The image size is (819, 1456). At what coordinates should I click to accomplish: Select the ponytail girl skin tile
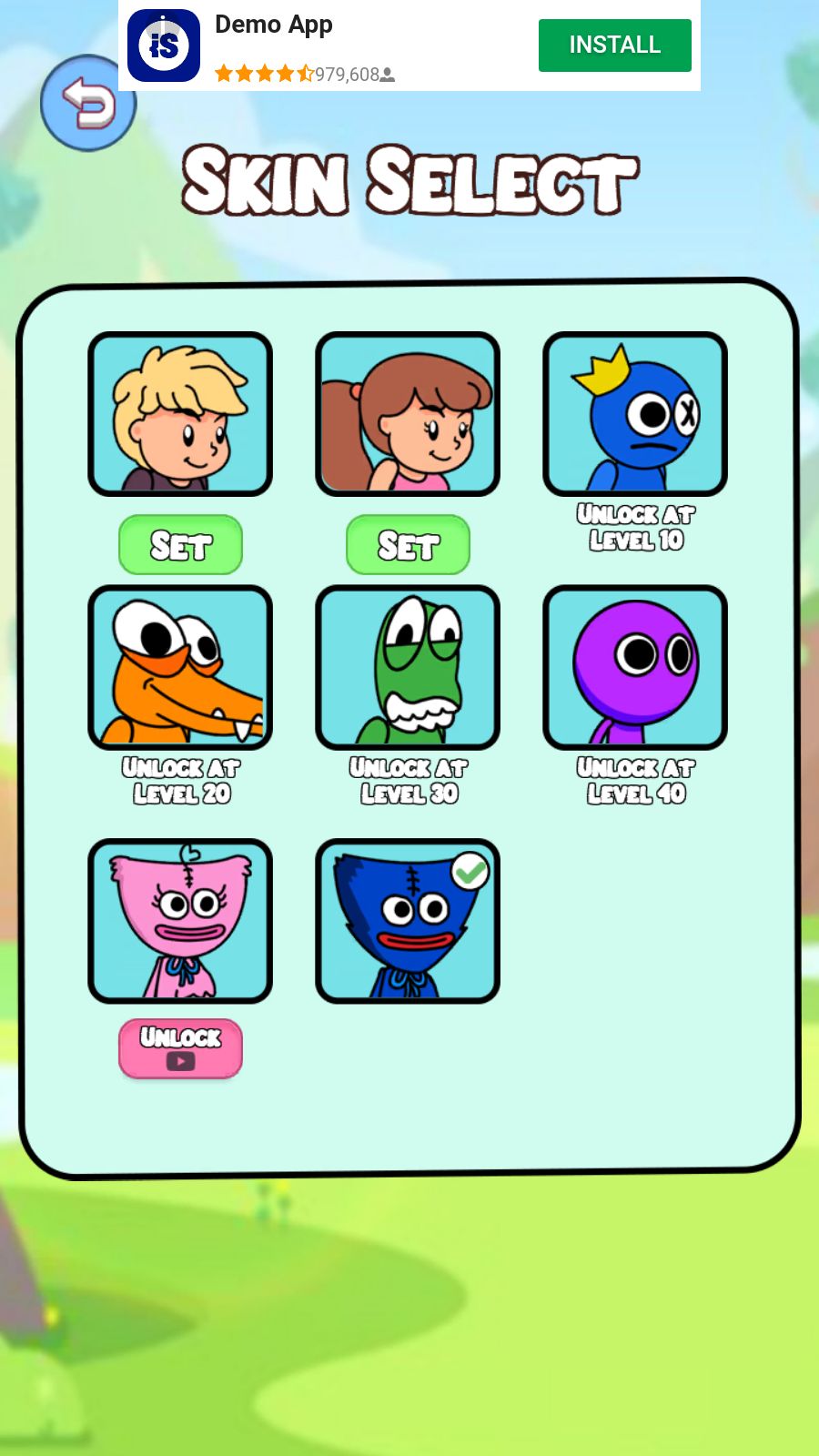408,414
